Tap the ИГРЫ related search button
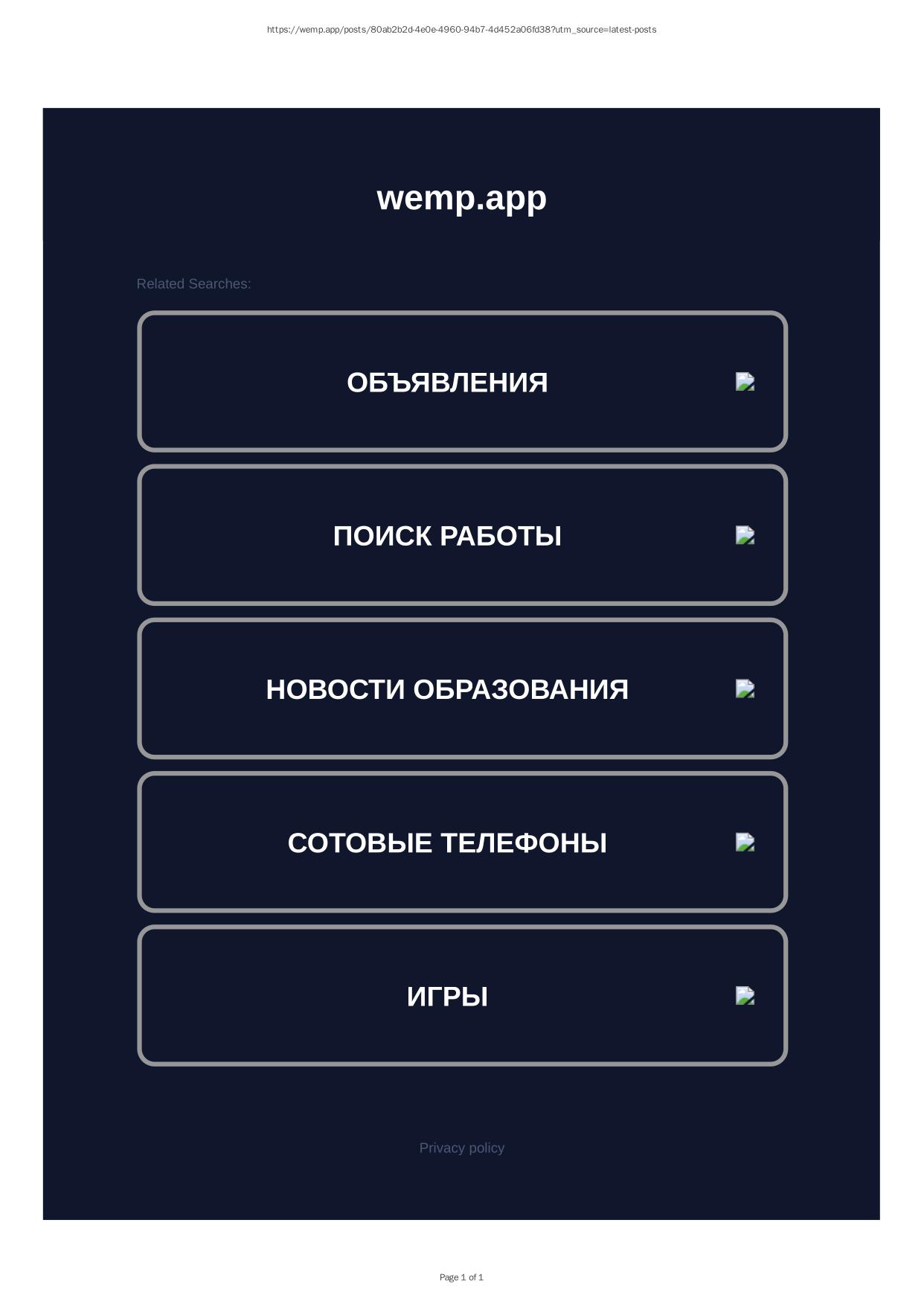This screenshot has width=924, height=1307. pos(462,996)
